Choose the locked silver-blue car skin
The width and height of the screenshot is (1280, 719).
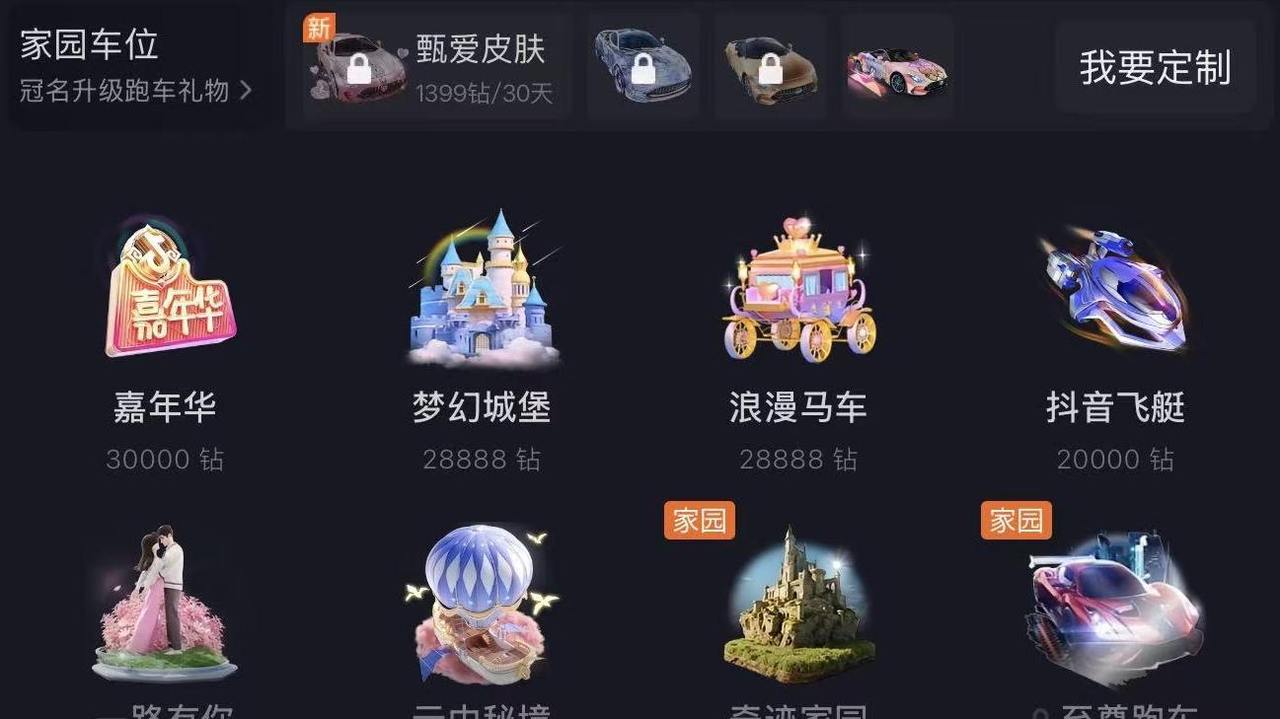(x=642, y=67)
